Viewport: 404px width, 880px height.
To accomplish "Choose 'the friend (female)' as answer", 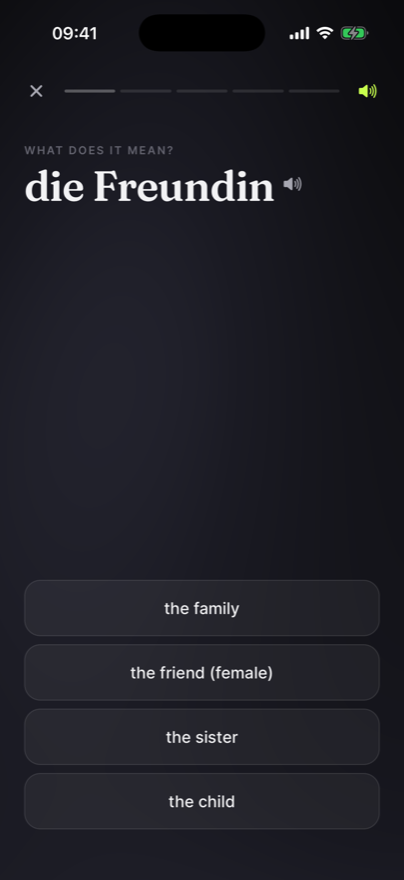I will (x=202, y=673).
